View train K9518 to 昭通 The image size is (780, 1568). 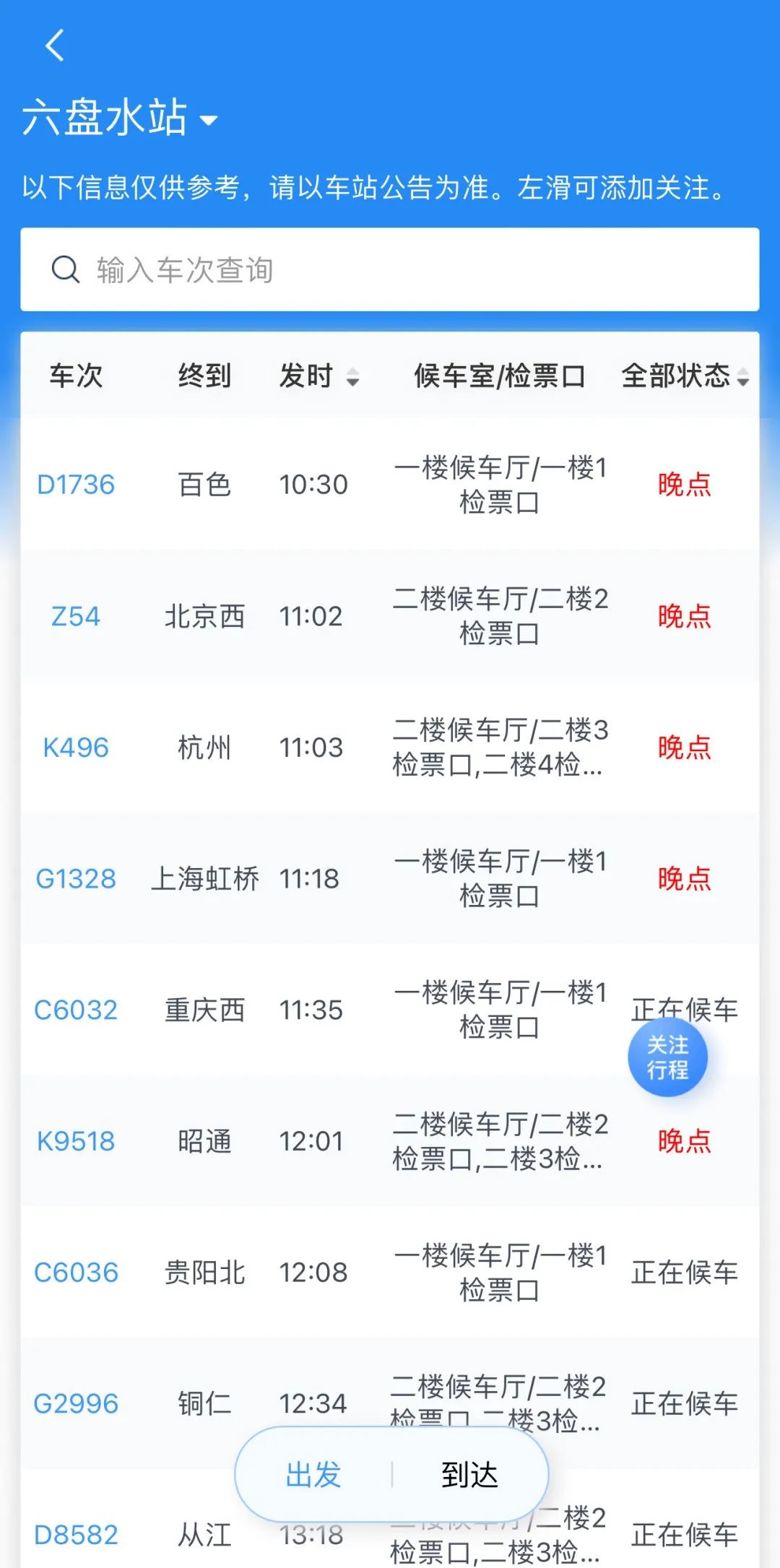pos(76,1141)
